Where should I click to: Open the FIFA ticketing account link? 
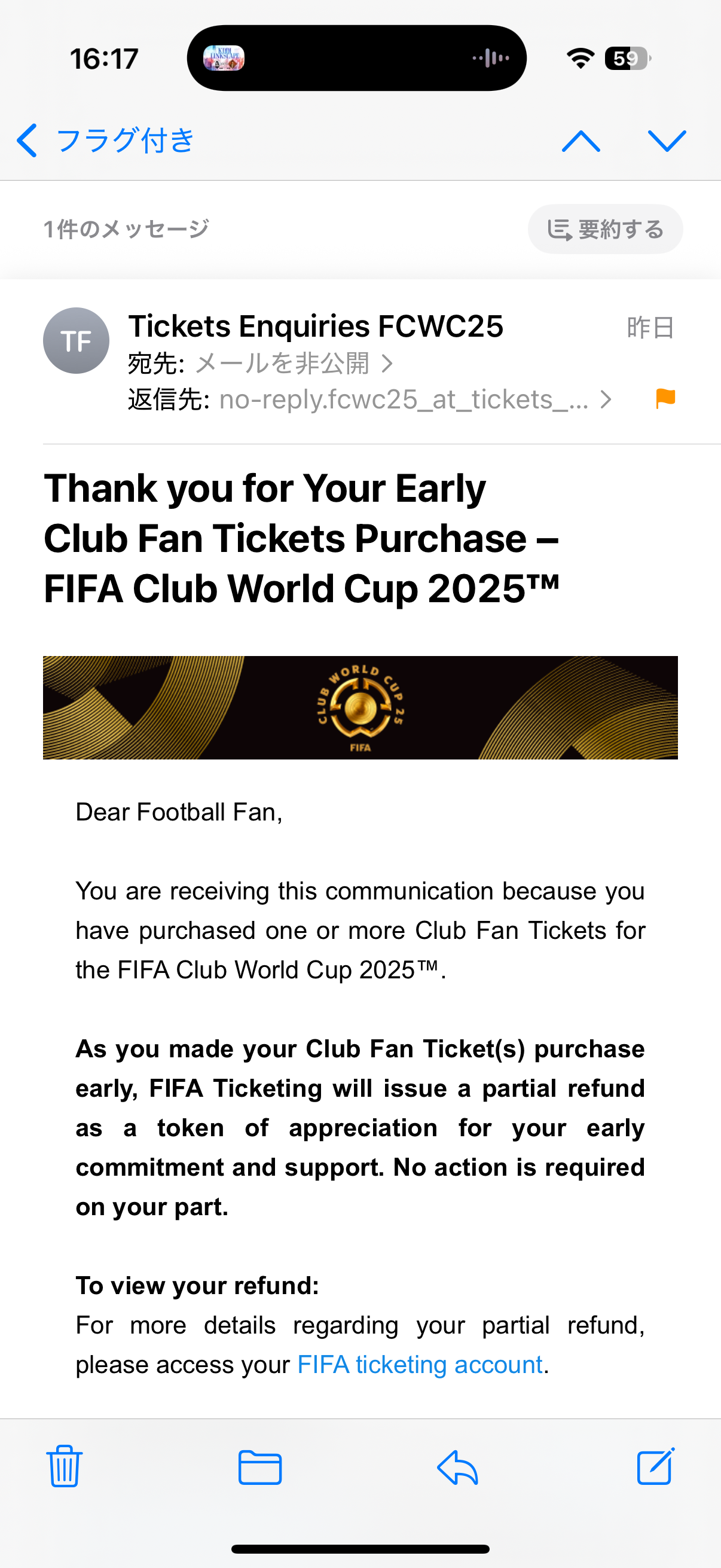[x=420, y=1364]
